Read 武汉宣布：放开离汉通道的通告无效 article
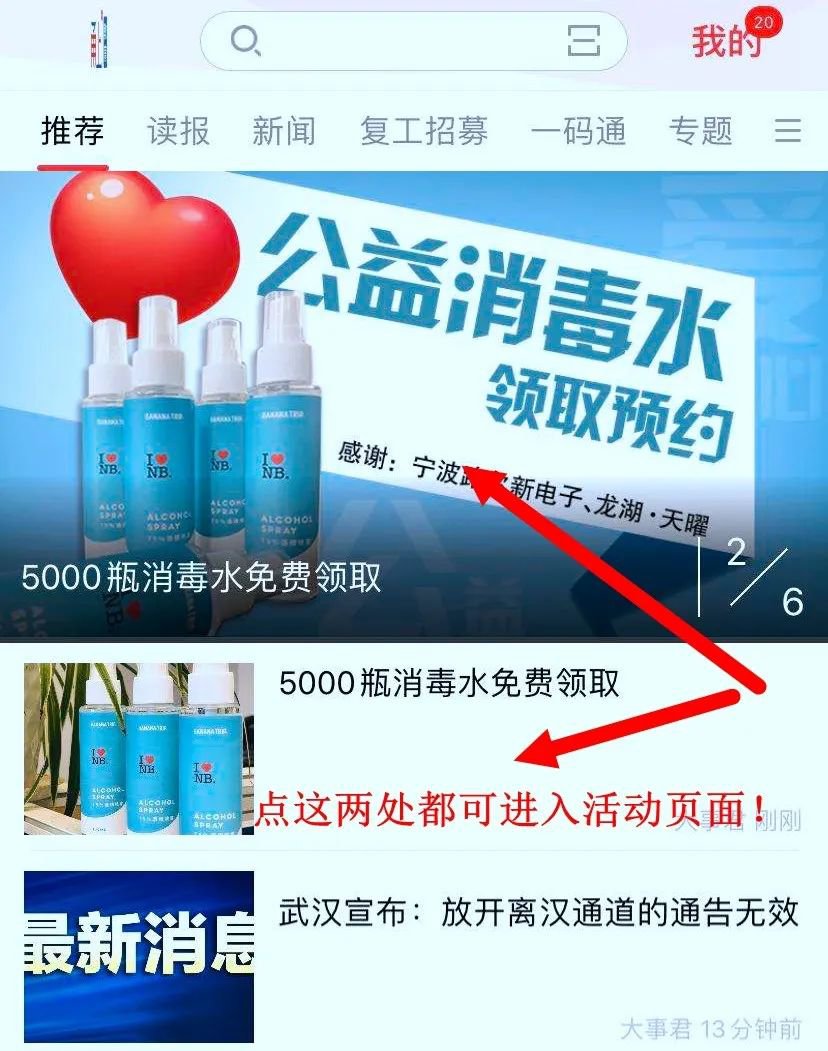828x1051 pixels. pyautogui.click(x=539, y=912)
